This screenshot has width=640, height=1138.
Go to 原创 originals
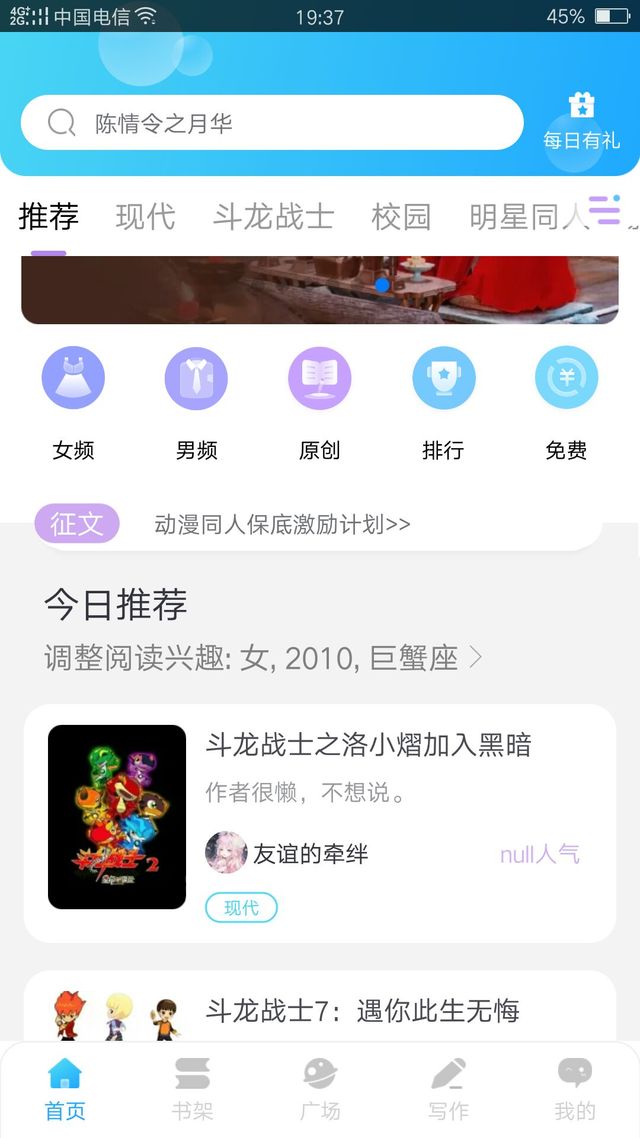click(319, 404)
